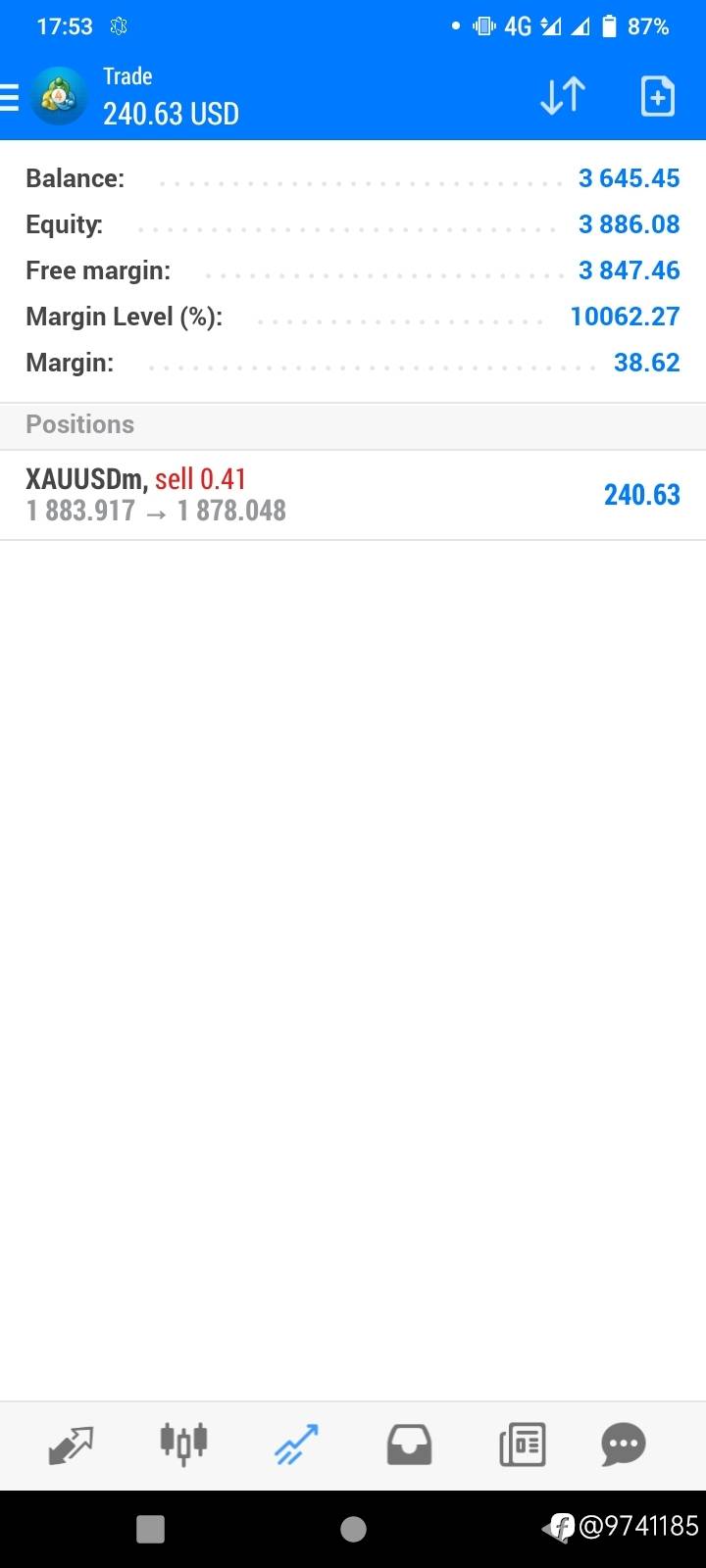Select the Trade tab
This screenshot has height=1568, width=706.
click(296, 1445)
